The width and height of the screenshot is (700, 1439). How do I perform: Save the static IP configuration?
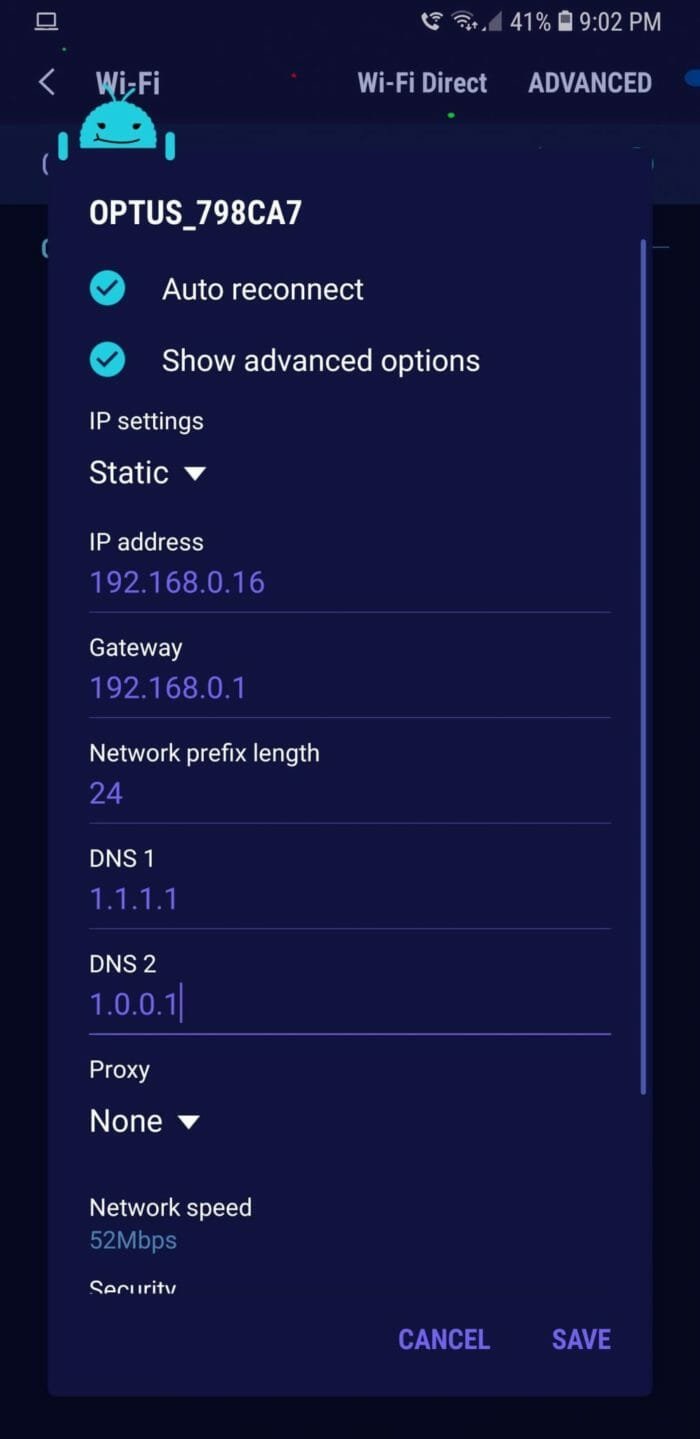581,1339
